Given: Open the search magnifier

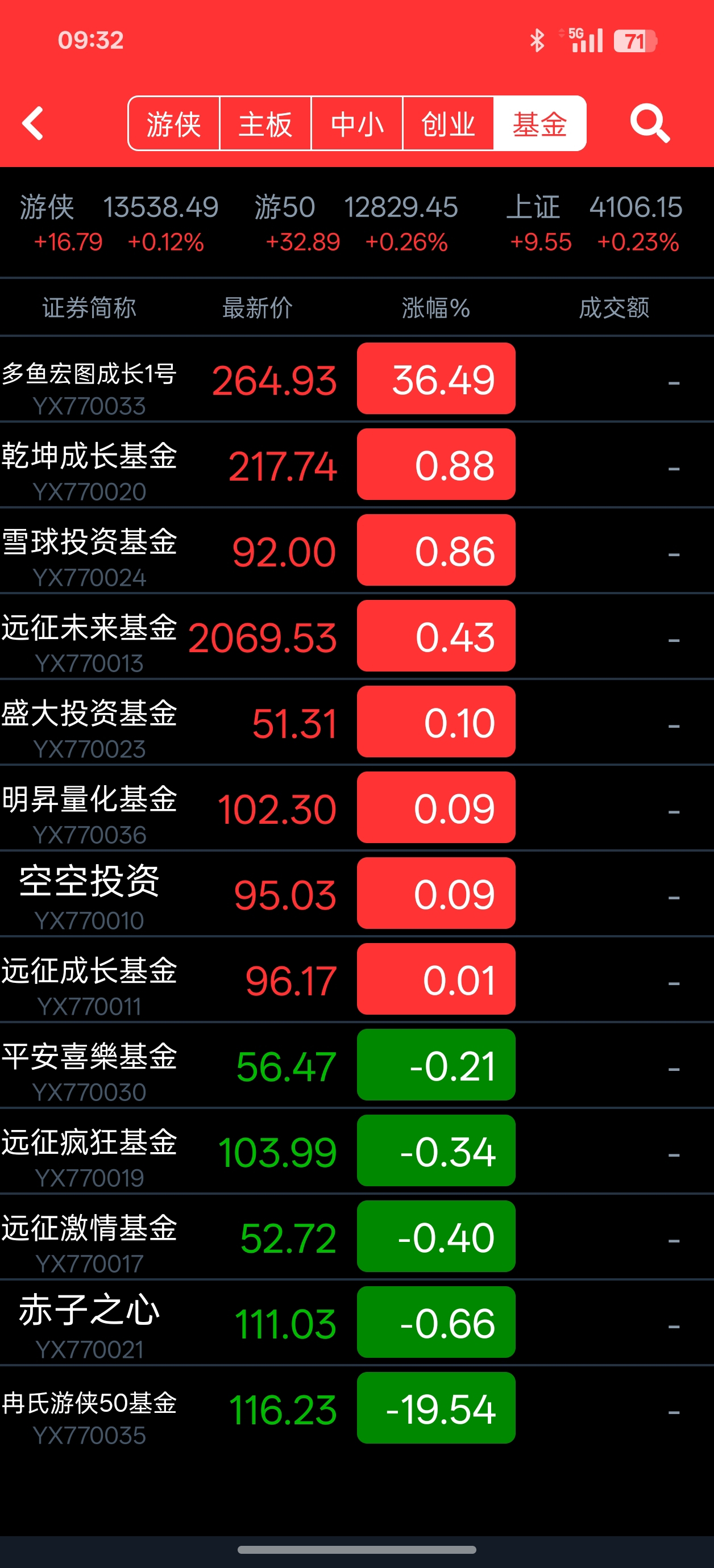Looking at the screenshot, I should pyautogui.click(x=649, y=124).
